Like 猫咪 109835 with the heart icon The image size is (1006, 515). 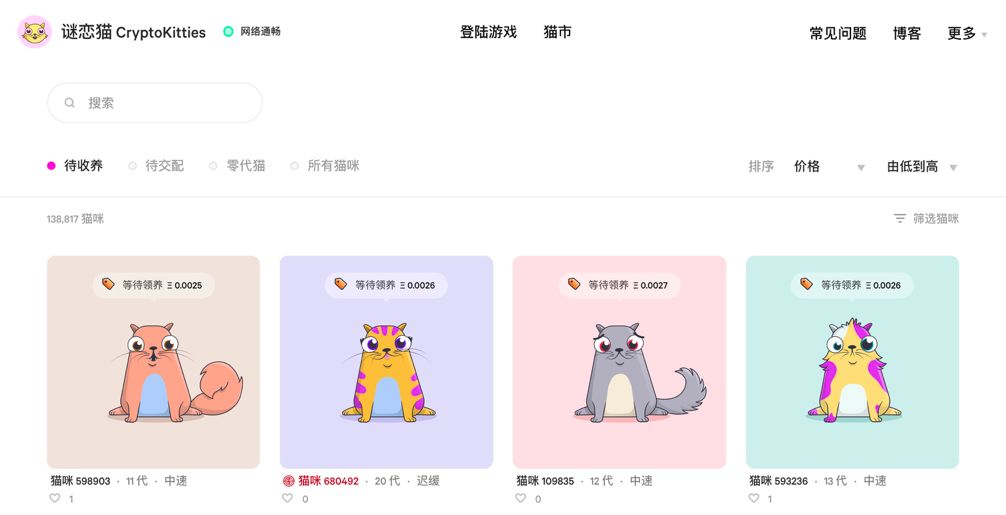click(521, 498)
